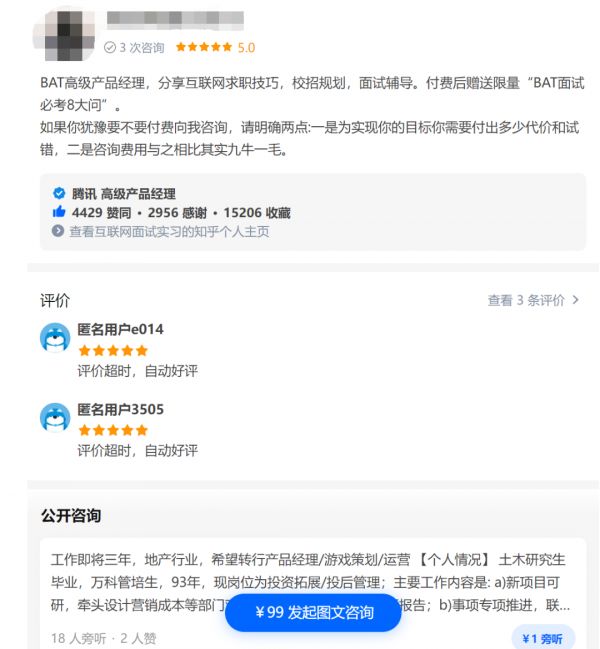Viewport: 600px width, 649px height.
Task: Start a ¥99 图文咨询 consultation
Action: click(313, 612)
